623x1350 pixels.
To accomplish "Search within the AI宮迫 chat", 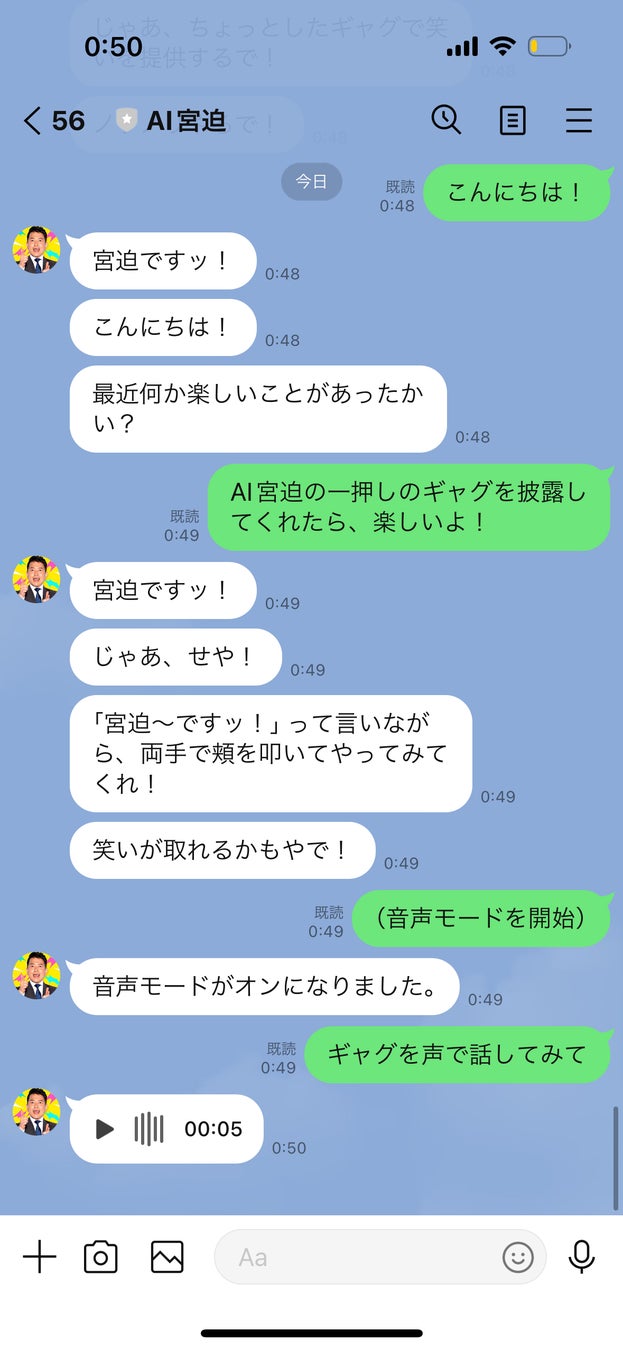I will pyautogui.click(x=446, y=120).
